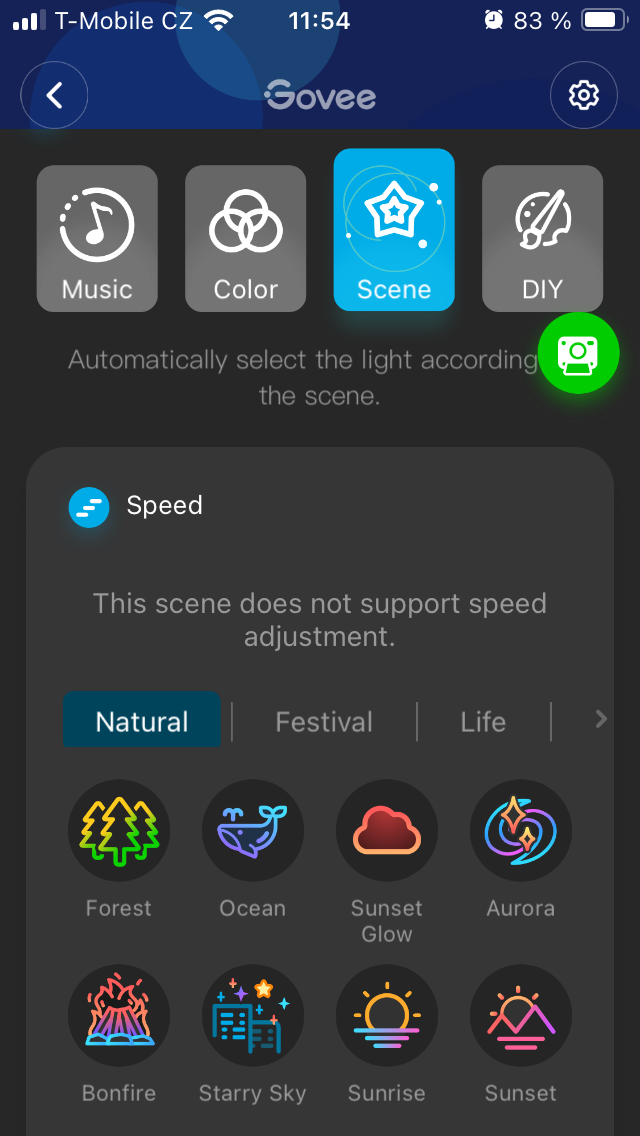The height and width of the screenshot is (1136, 640).
Task: Switch to the Festival scene category
Action: point(324,721)
